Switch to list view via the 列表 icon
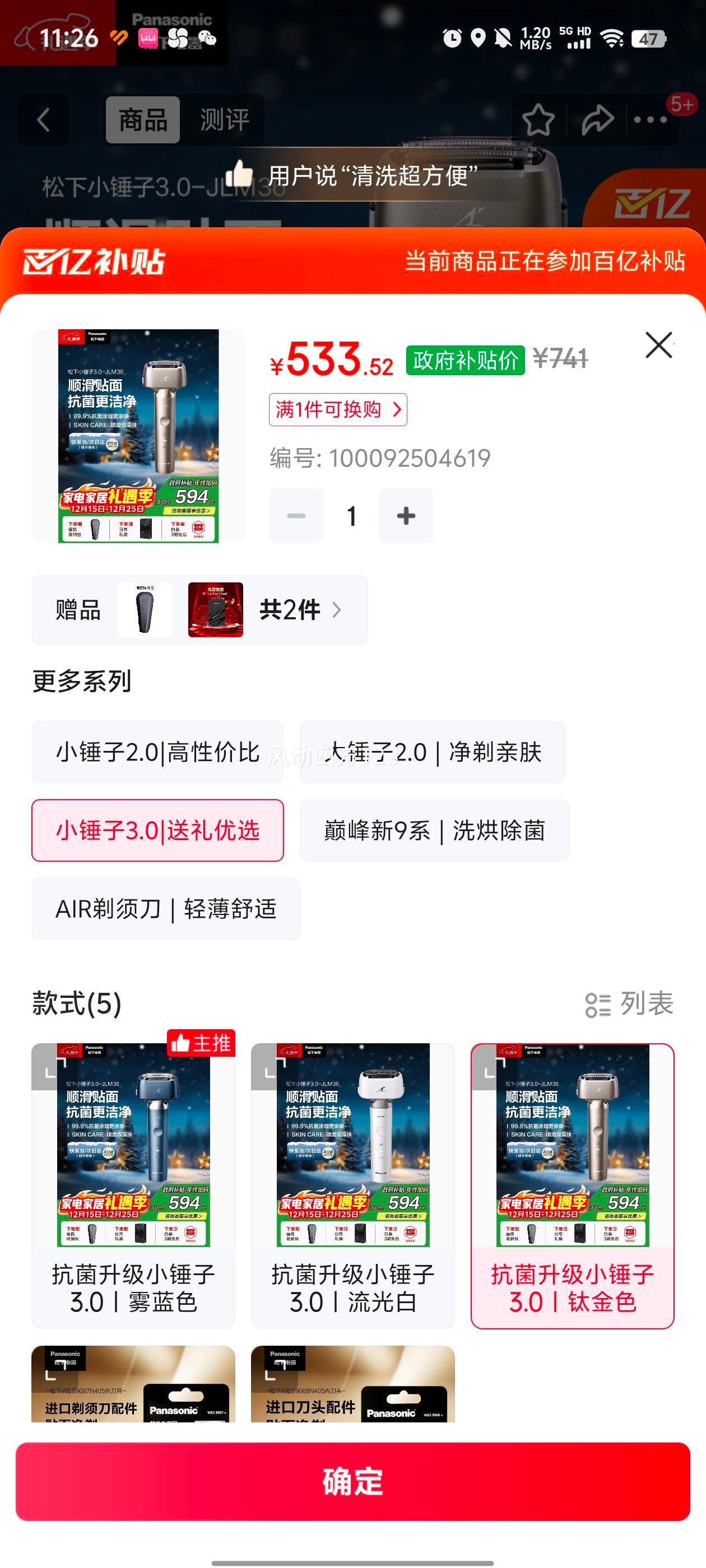Image resolution: width=706 pixels, height=1568 pixels. (x=599, y=1006)
